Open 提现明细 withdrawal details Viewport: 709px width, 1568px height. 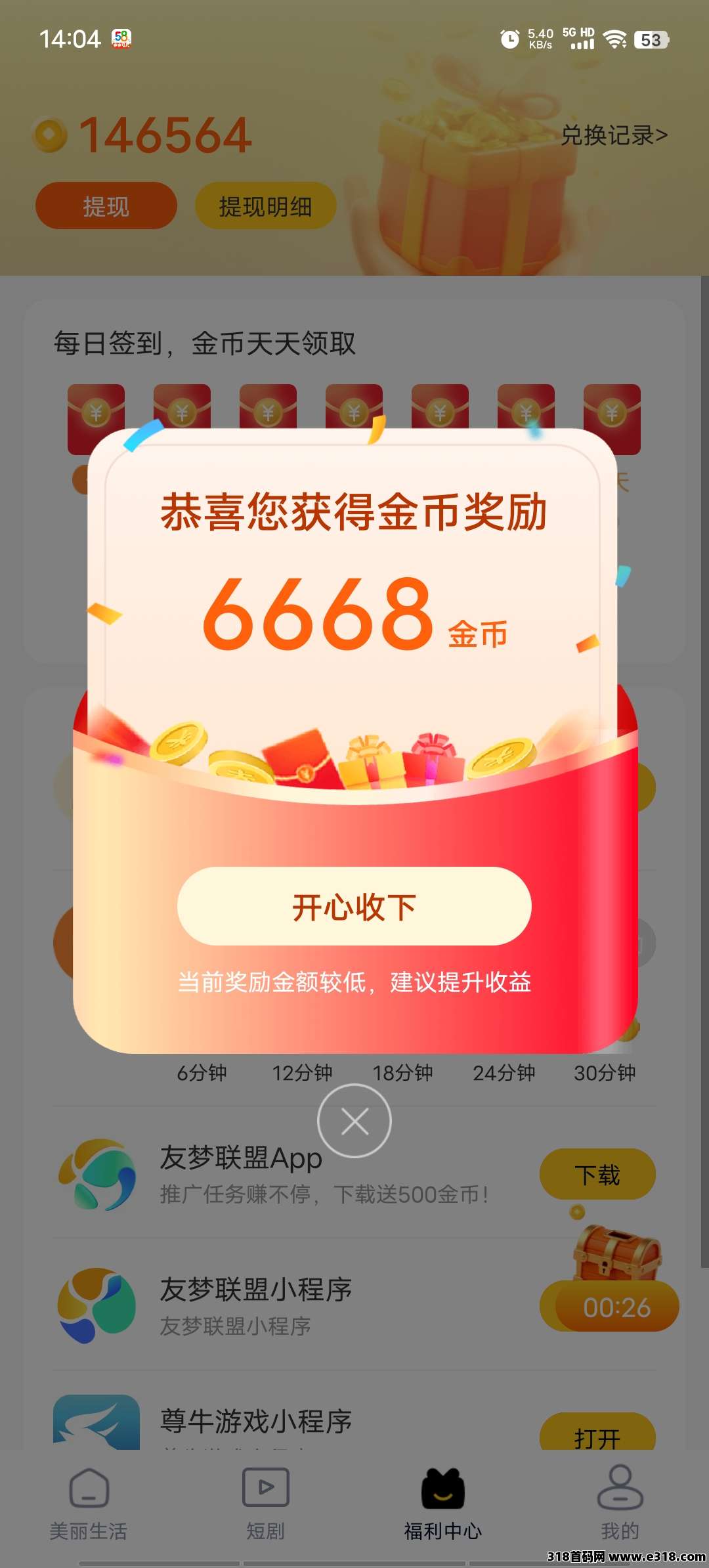[x=265, y=206]
